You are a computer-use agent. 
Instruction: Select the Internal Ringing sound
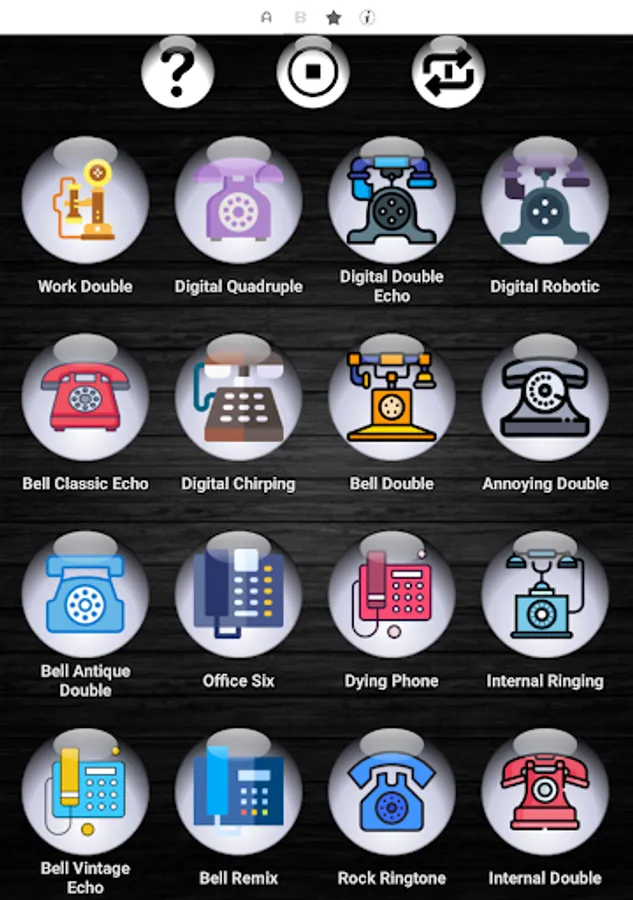click(x=545, y=595)
